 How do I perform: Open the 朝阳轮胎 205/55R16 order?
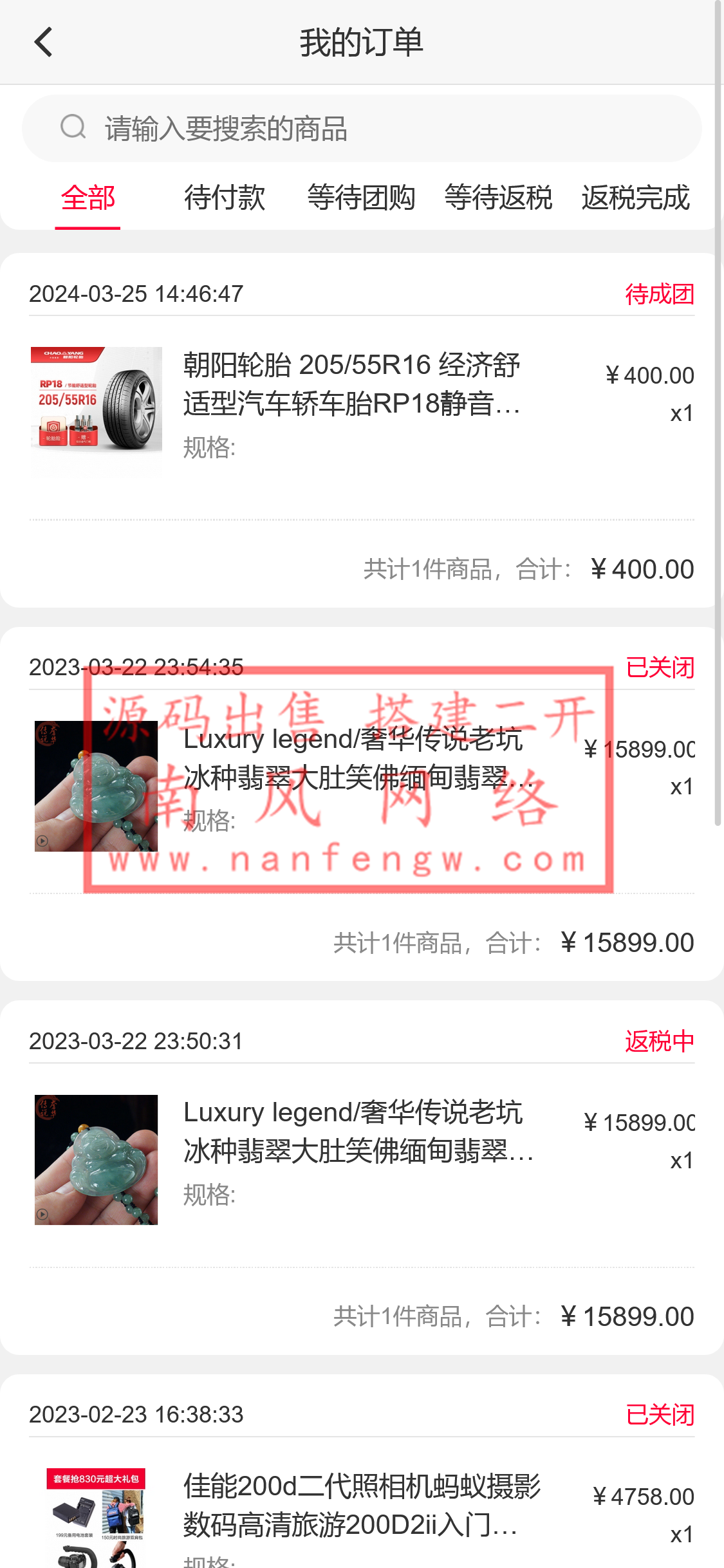tap(351, 385)
